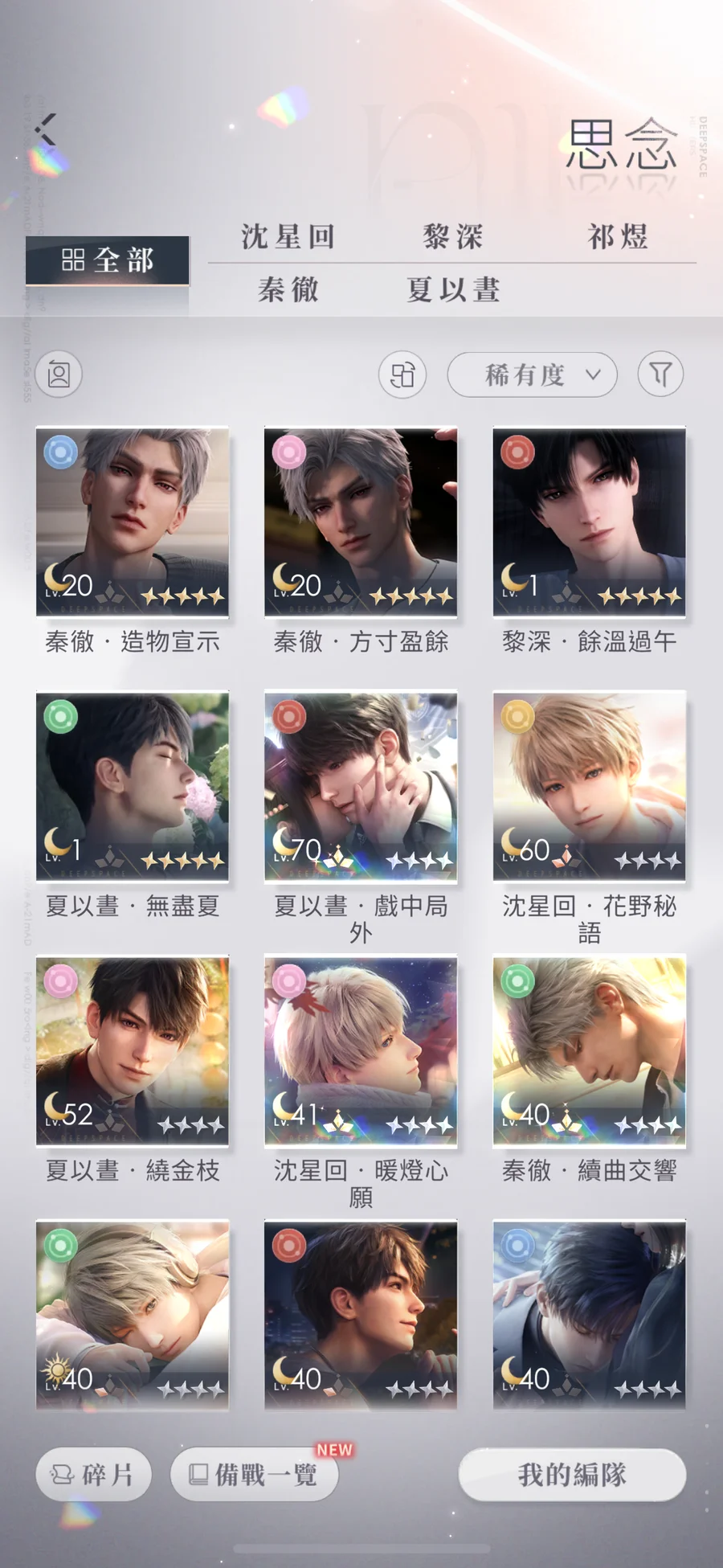Open the 黎深・餘溫過午 card
The width and height of the screenshot is (723, 1568).
(x=589, y=522)
